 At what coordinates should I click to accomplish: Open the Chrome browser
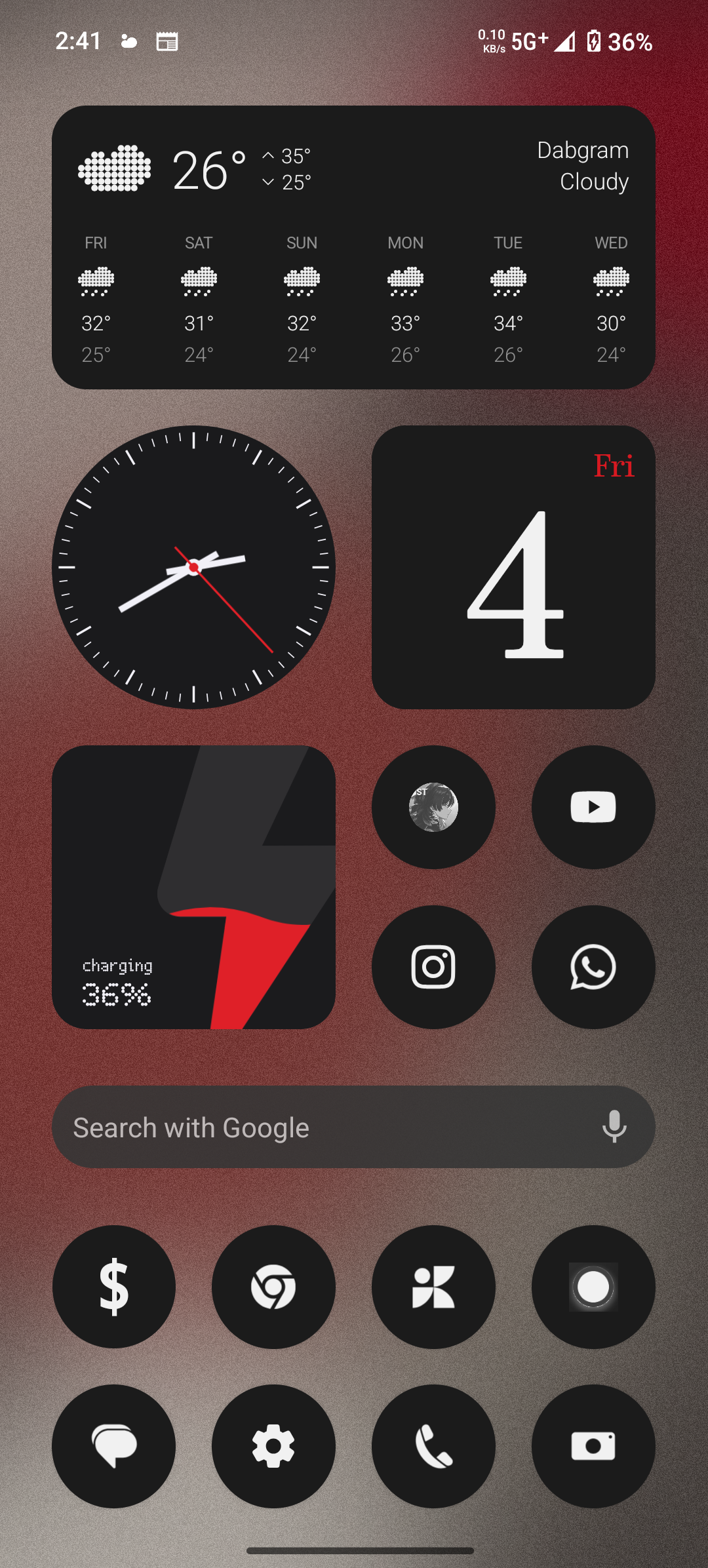pos(273,1287)
